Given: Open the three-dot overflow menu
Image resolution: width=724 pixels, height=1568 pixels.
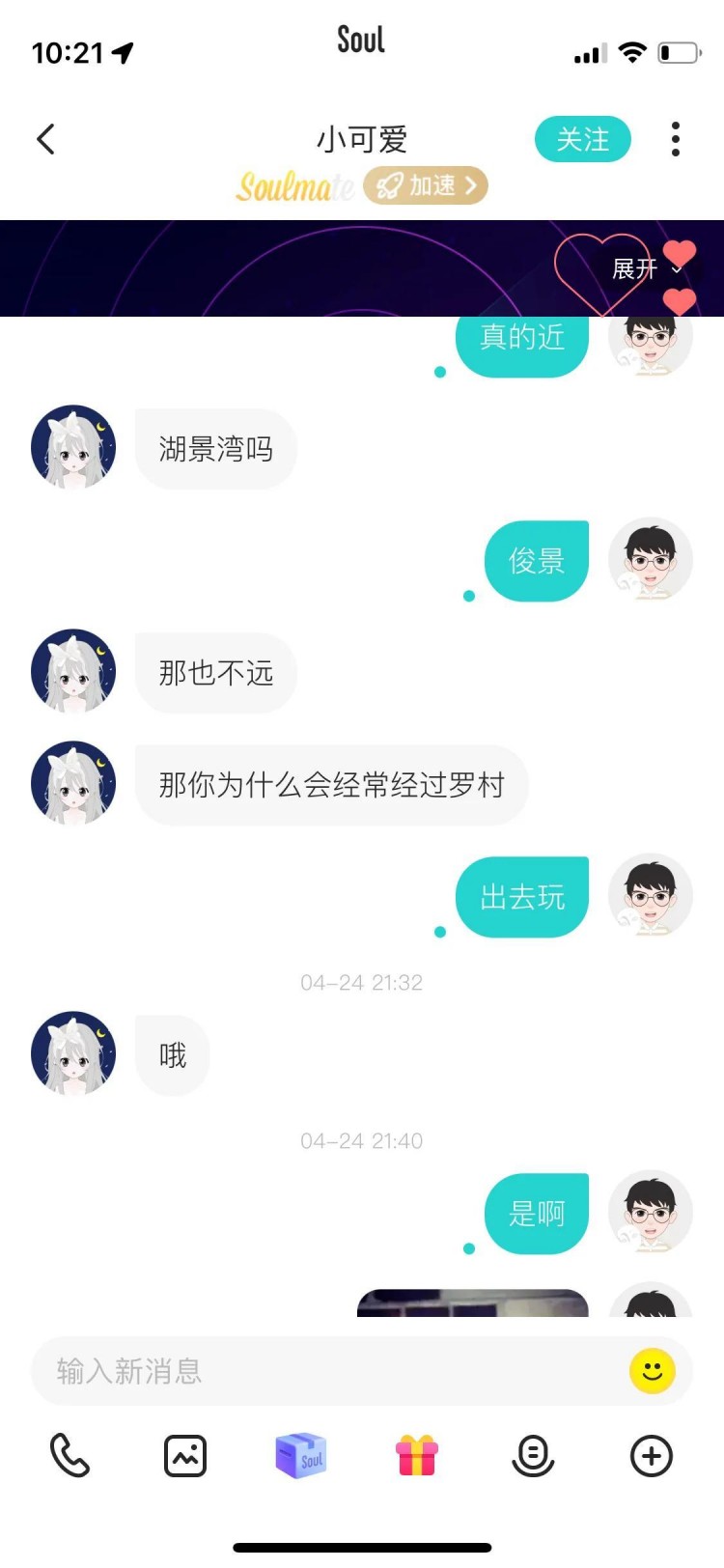Looking at the screenshot, I should (675, 139).
